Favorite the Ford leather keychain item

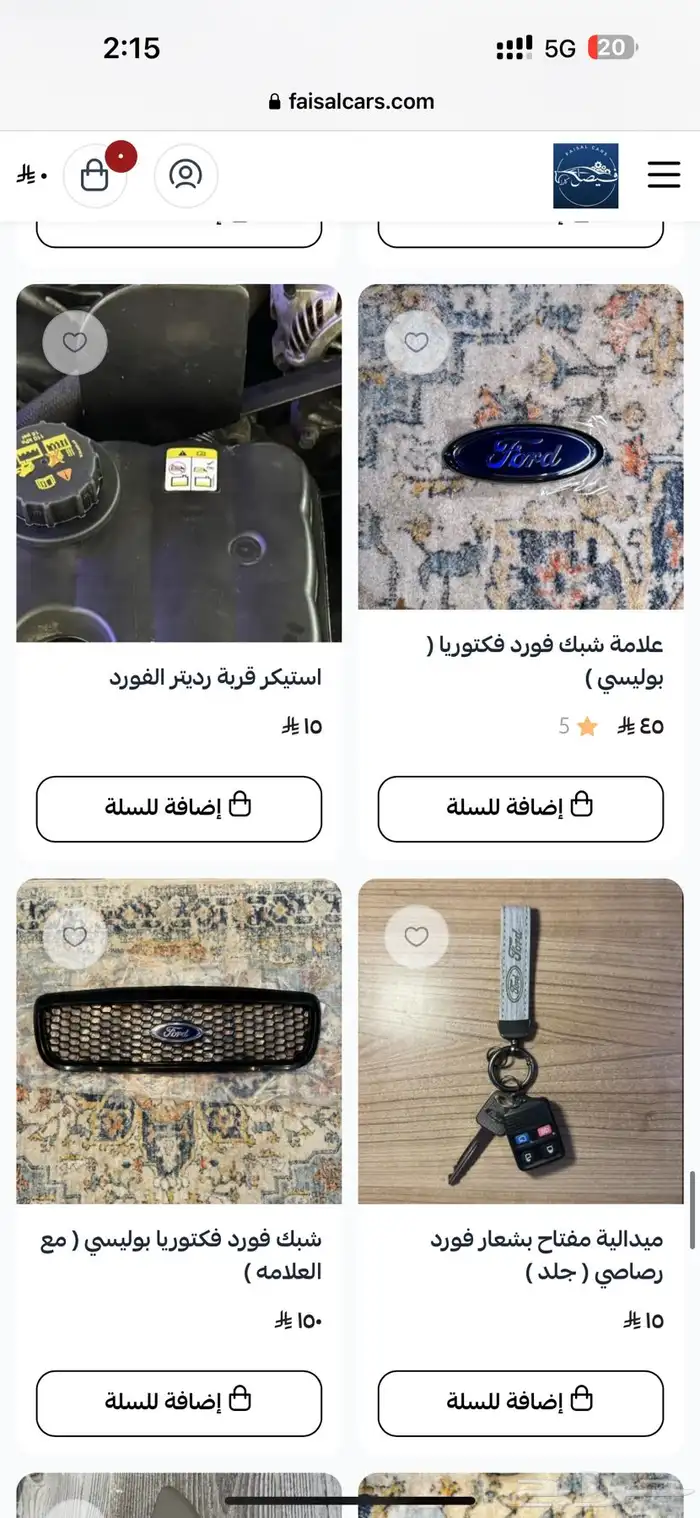click(416, 937)
